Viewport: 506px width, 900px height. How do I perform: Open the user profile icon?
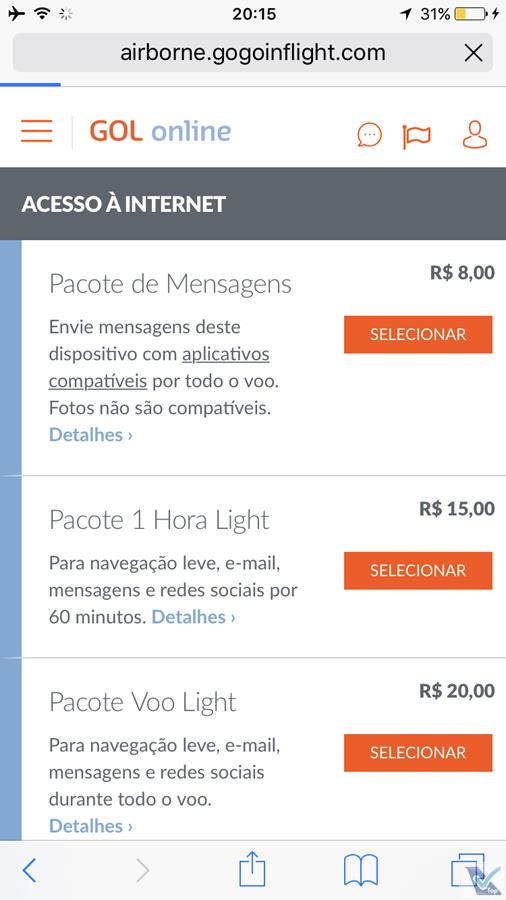pyautogui.click(x=474, y=135)
